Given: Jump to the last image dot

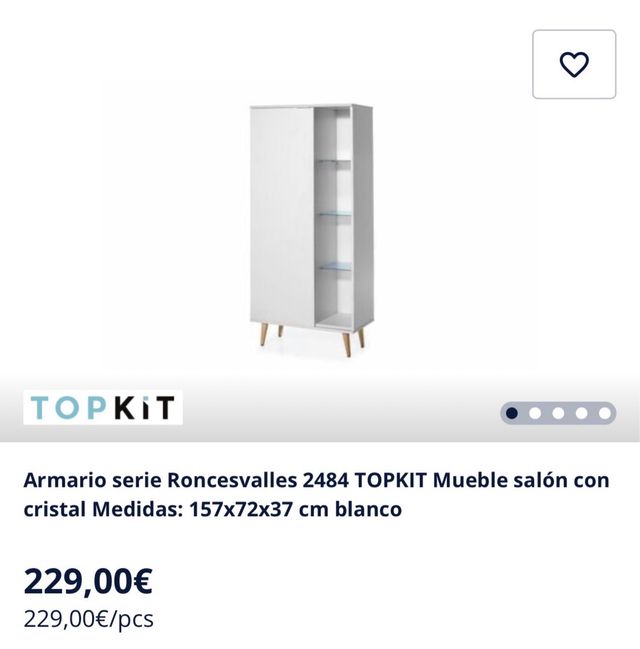Looking at the screenshot, I should 605,412.
